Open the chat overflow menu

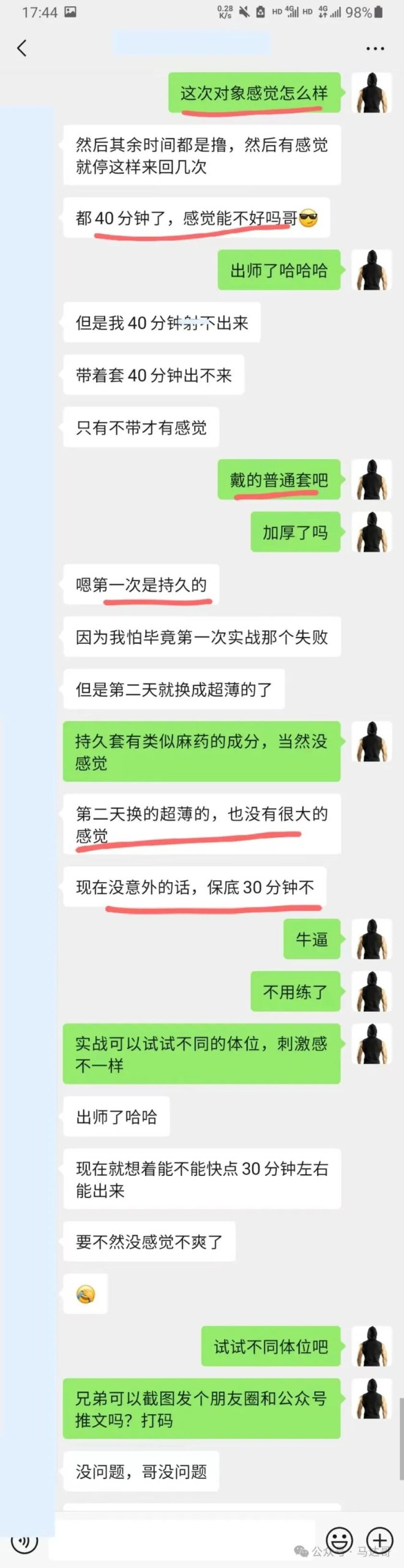click(375, 48)
